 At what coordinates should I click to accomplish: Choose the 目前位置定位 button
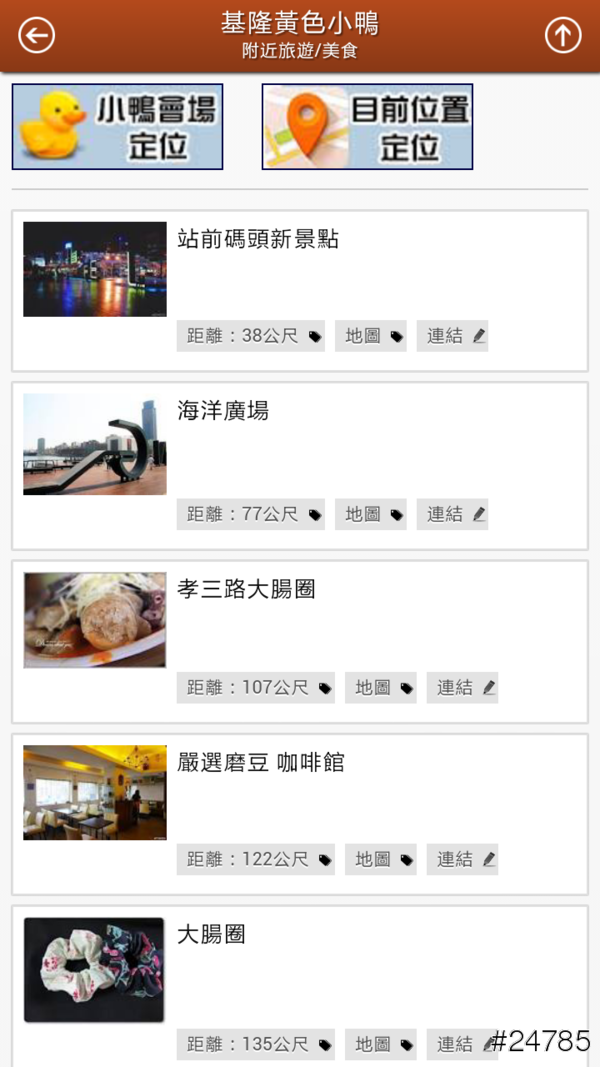pyautogui.click(x=367, y=127)
